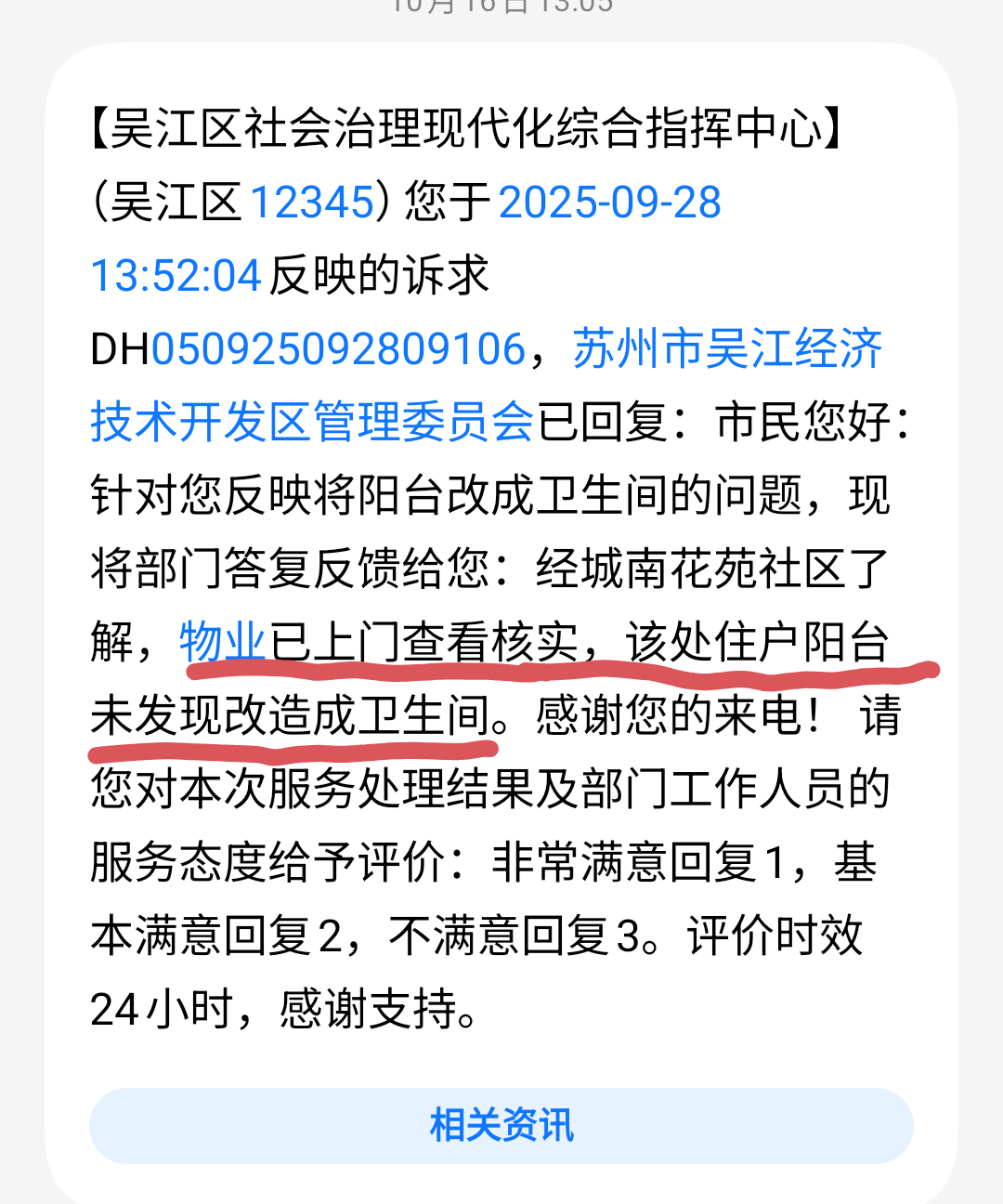Viewport: 1003px width, 1204px height.
Task: Tap the 相关资讯 button
Action: point(501,1125)
